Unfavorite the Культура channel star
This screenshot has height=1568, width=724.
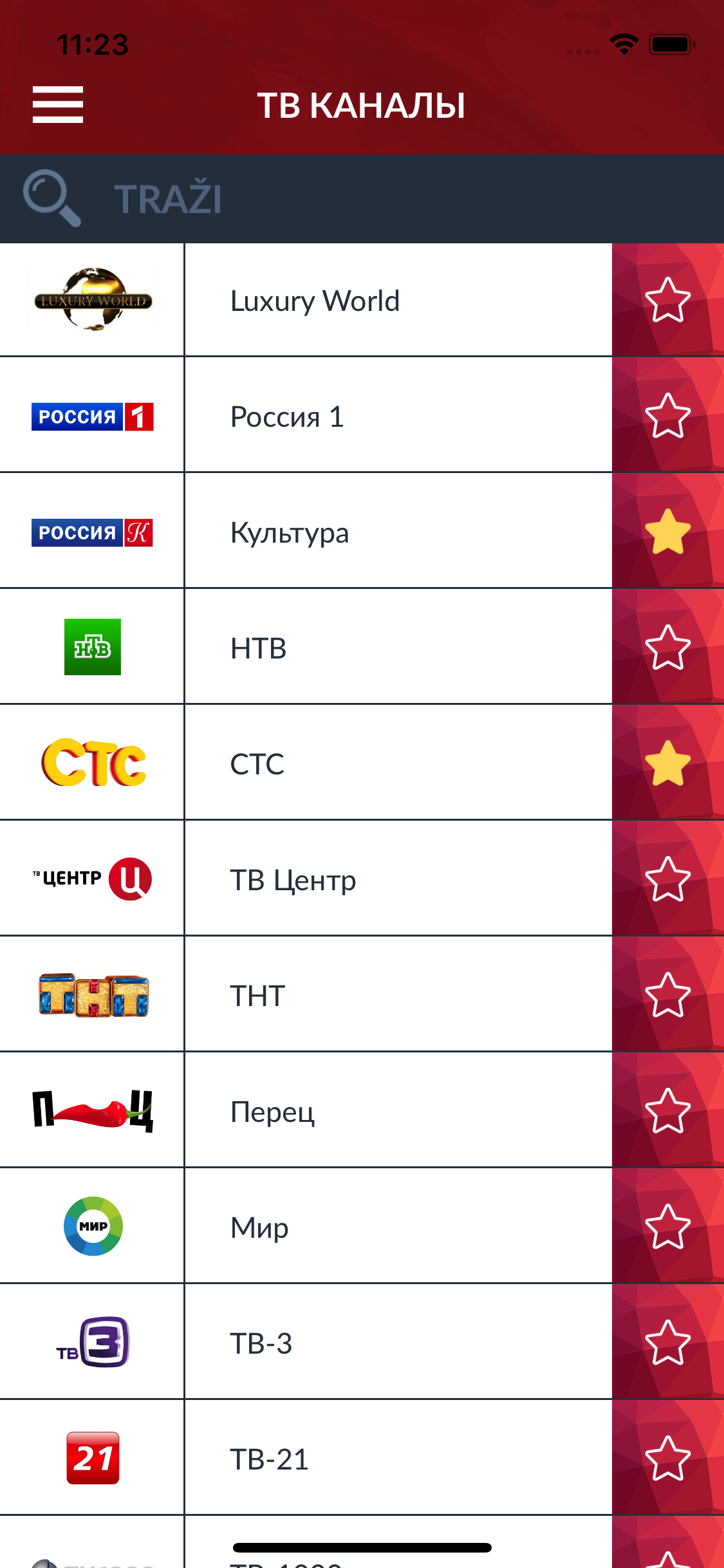pyautogui.click(x=667, y=532)
